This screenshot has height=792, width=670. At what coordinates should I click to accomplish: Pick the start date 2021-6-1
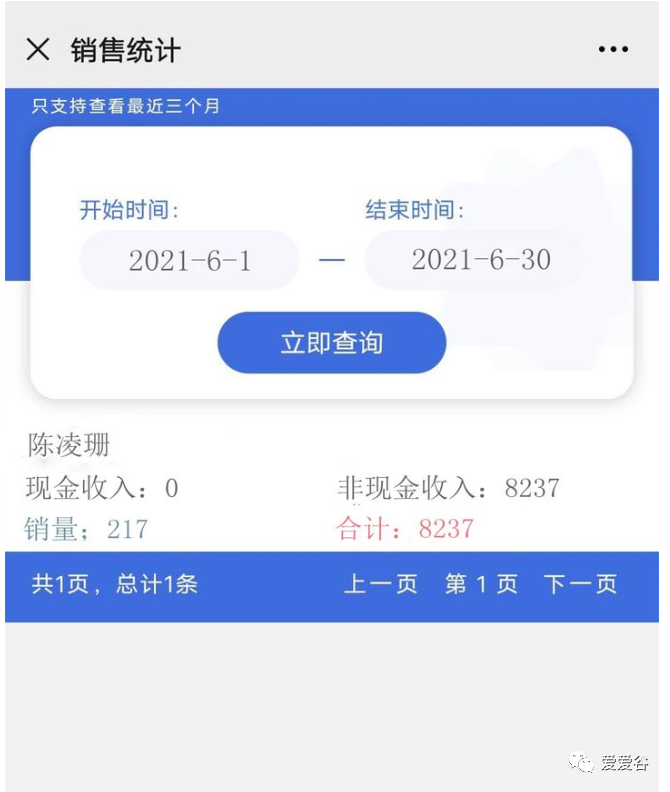coord(190,261)
